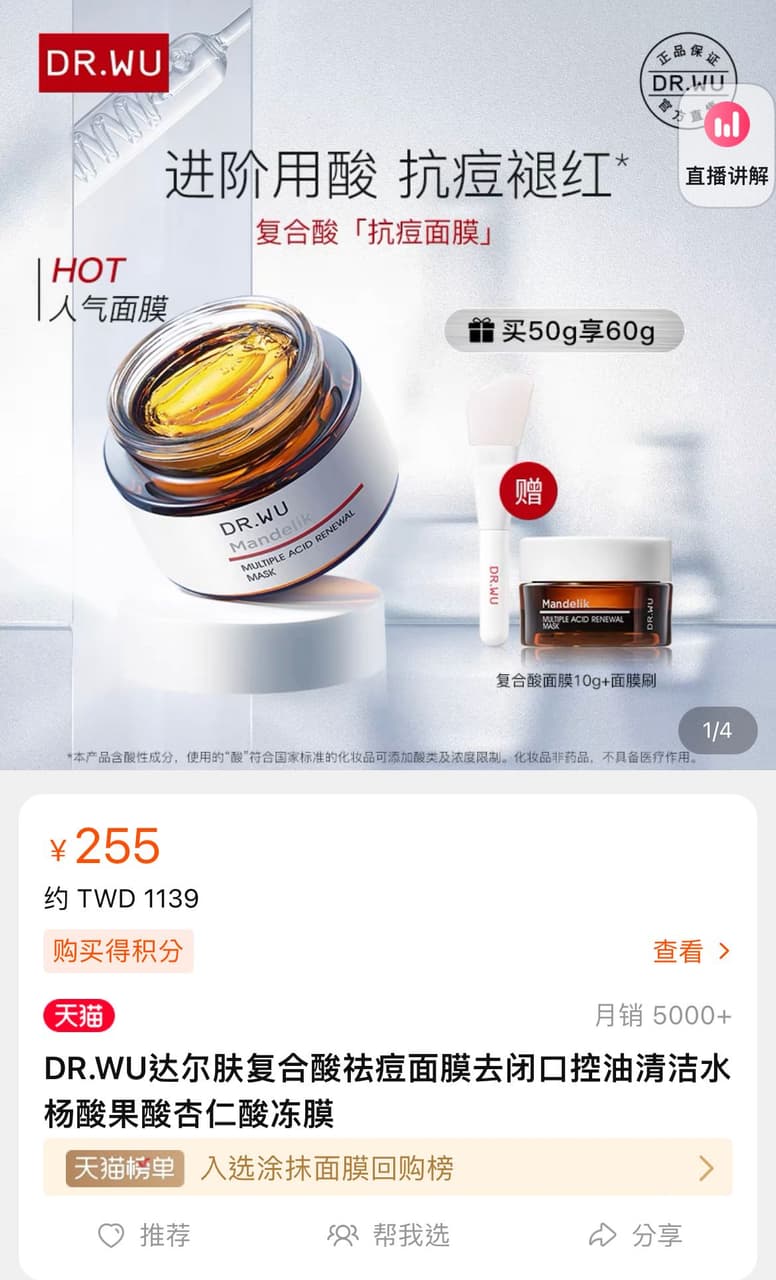The width and height of the screenshot is (776, 1280).
Task: Open 帮我选 help me choose
Action: [389, 1235]
